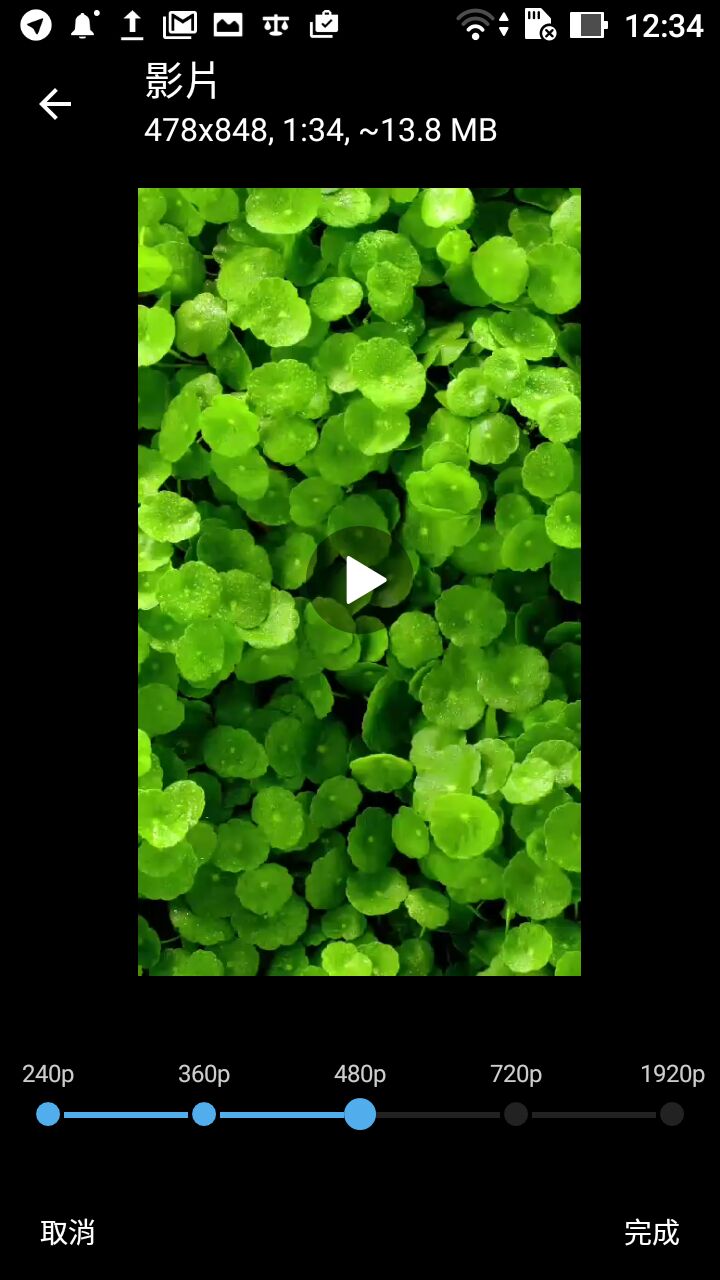Play the video preview
720x1280 pixels.
tap(360, 580)
